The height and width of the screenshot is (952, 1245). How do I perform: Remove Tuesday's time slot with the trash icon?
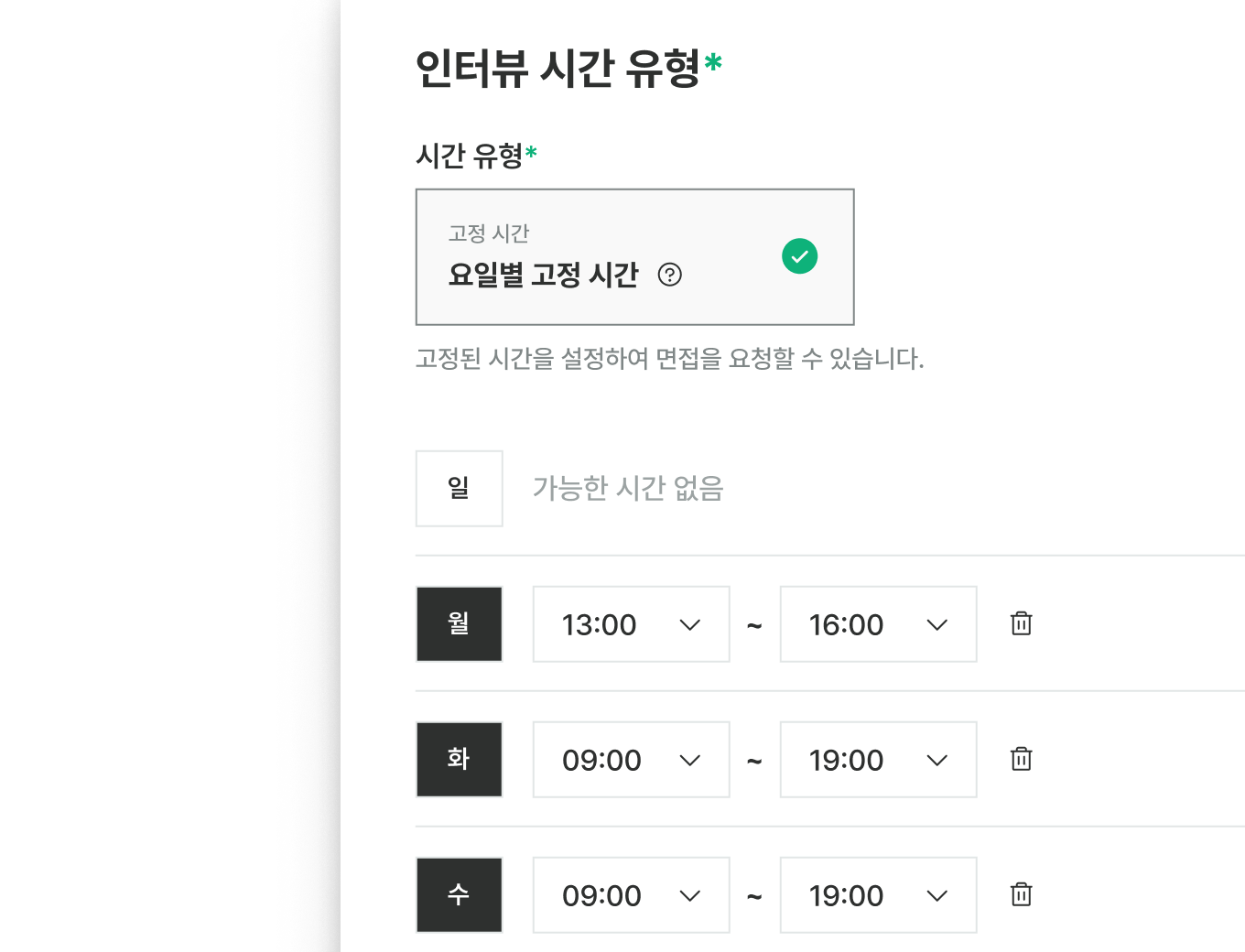(1021, 759)
